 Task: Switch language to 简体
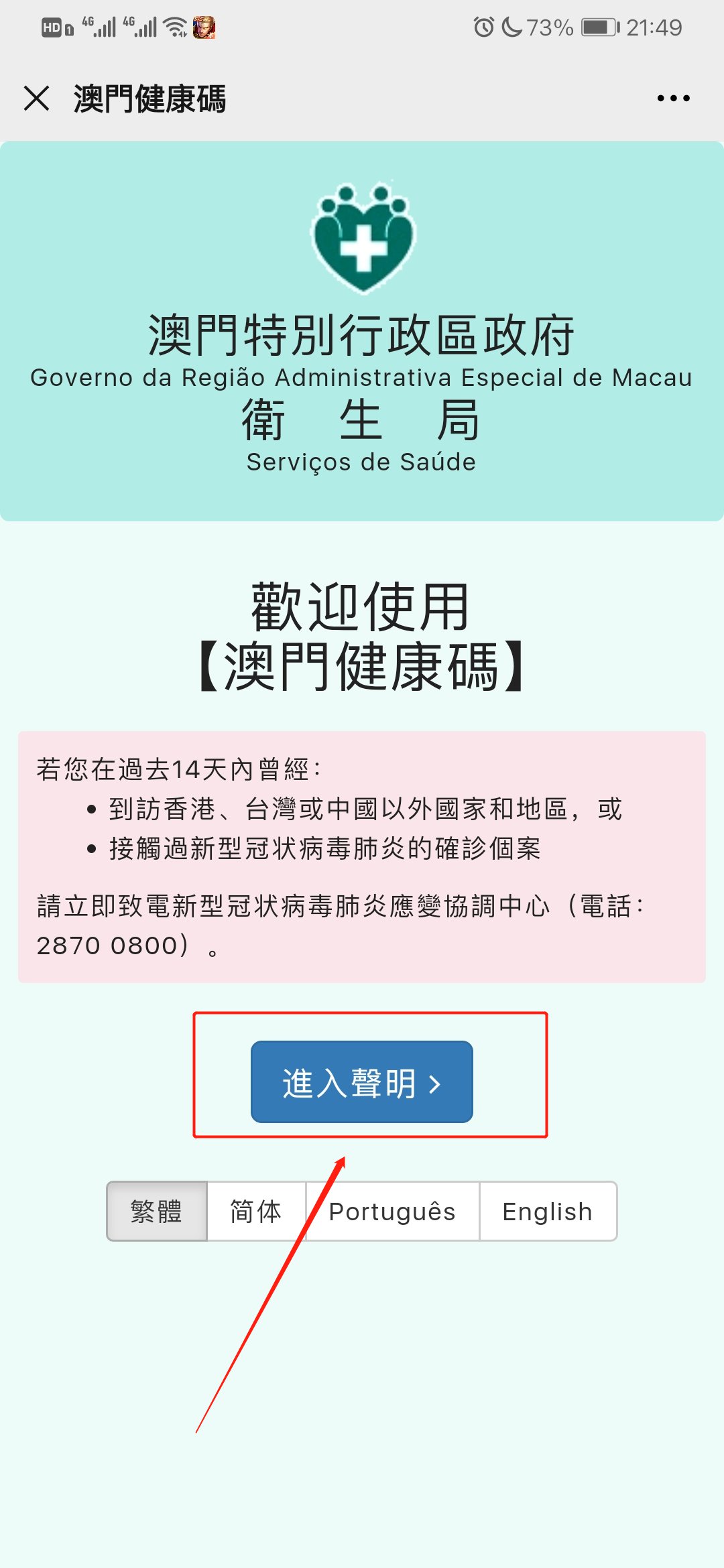coord(256,1211)
